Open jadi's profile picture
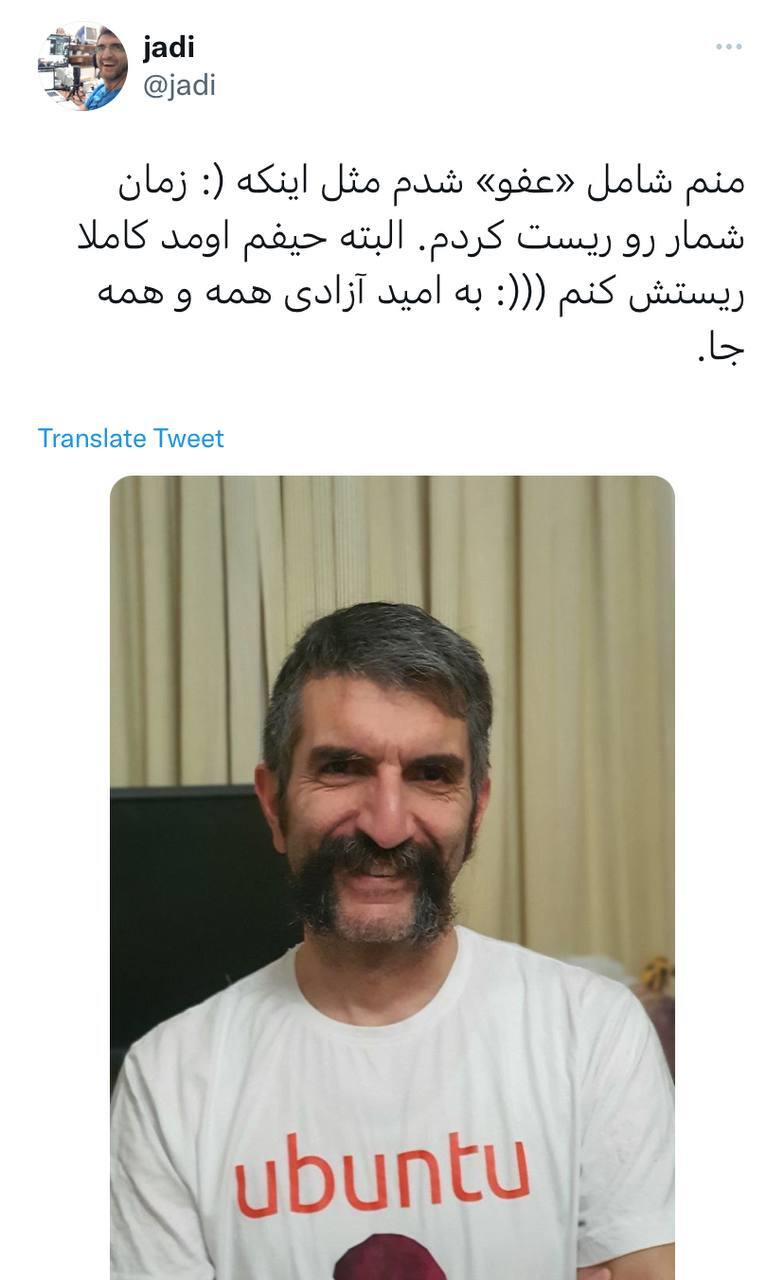Screen dimensions: 784x1280 pyautogui.click(x=83, y=67)
